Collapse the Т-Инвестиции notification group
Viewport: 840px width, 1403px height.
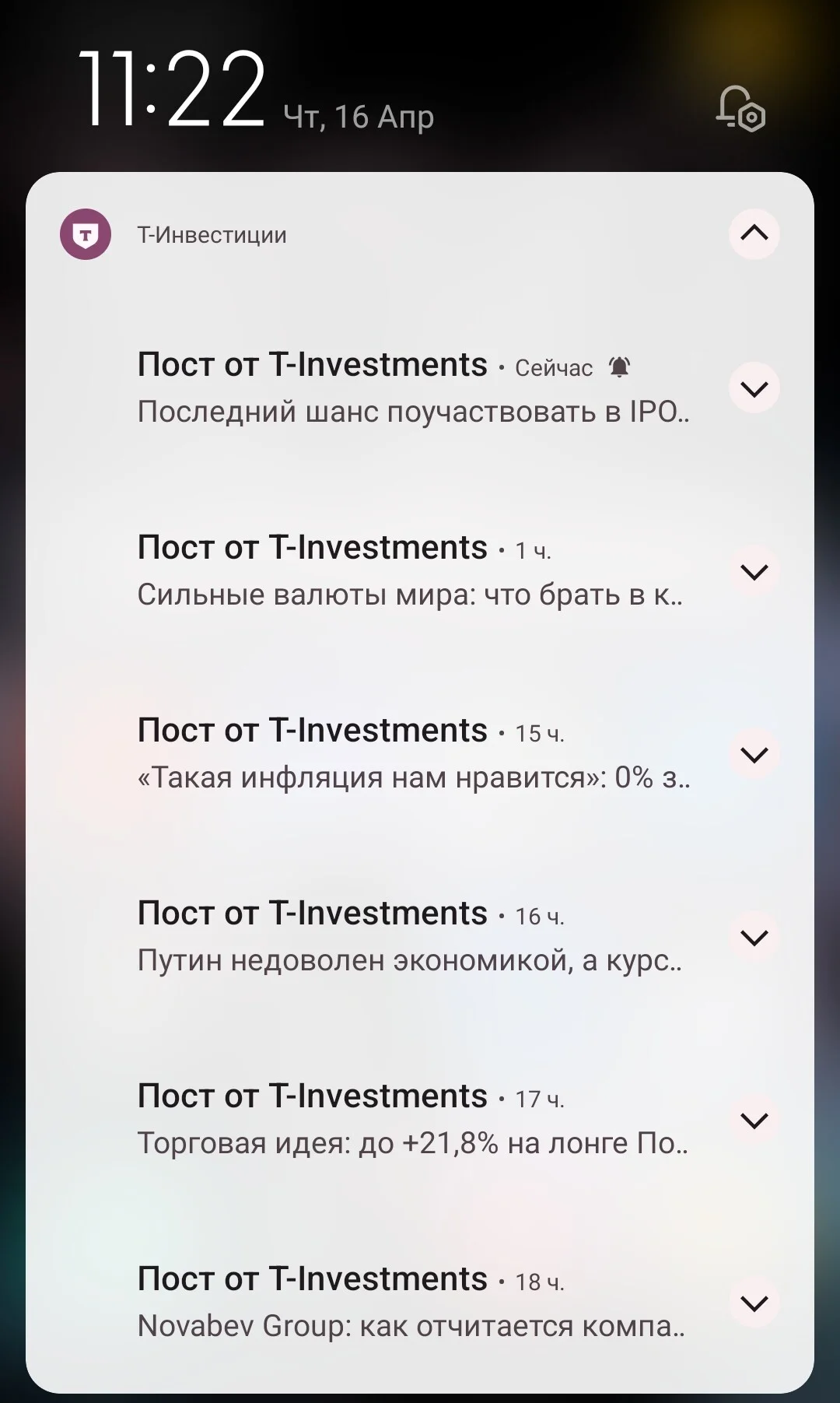(754, 233)
